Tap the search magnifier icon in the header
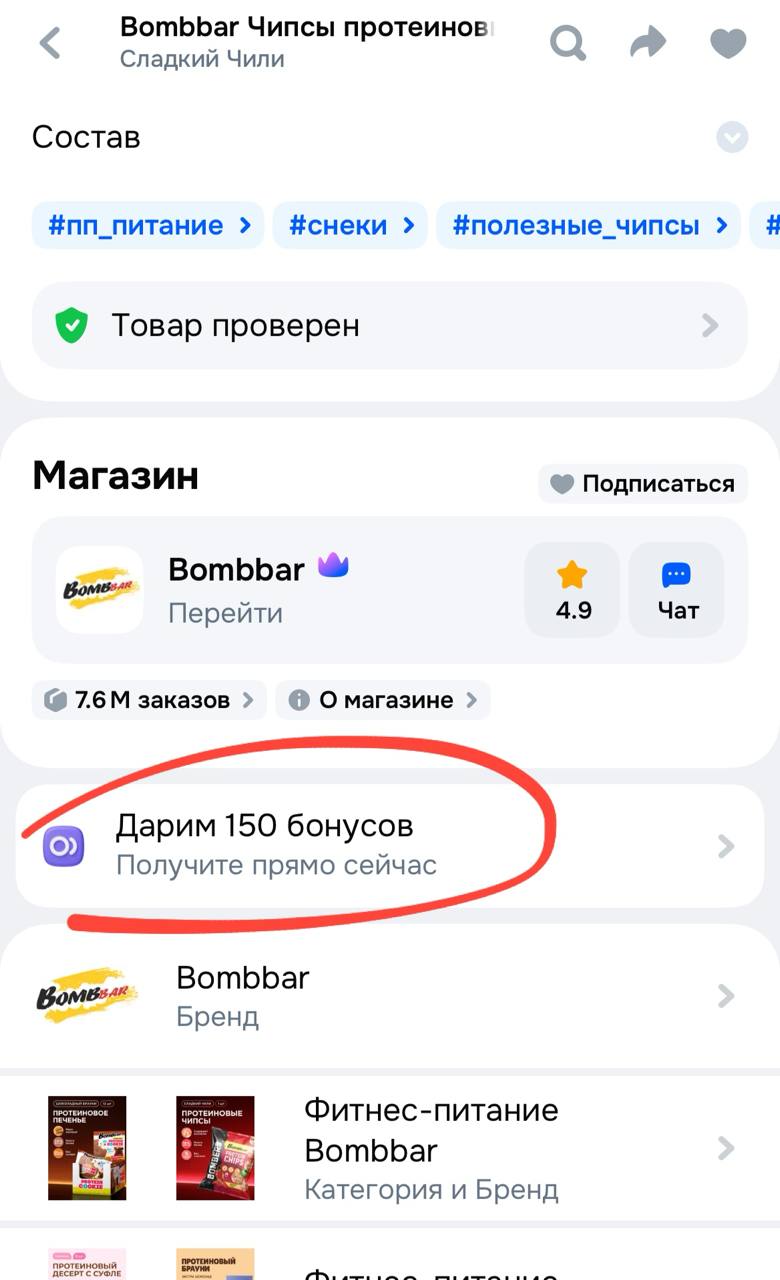780x1280 pixels. (x=567, y=43)
